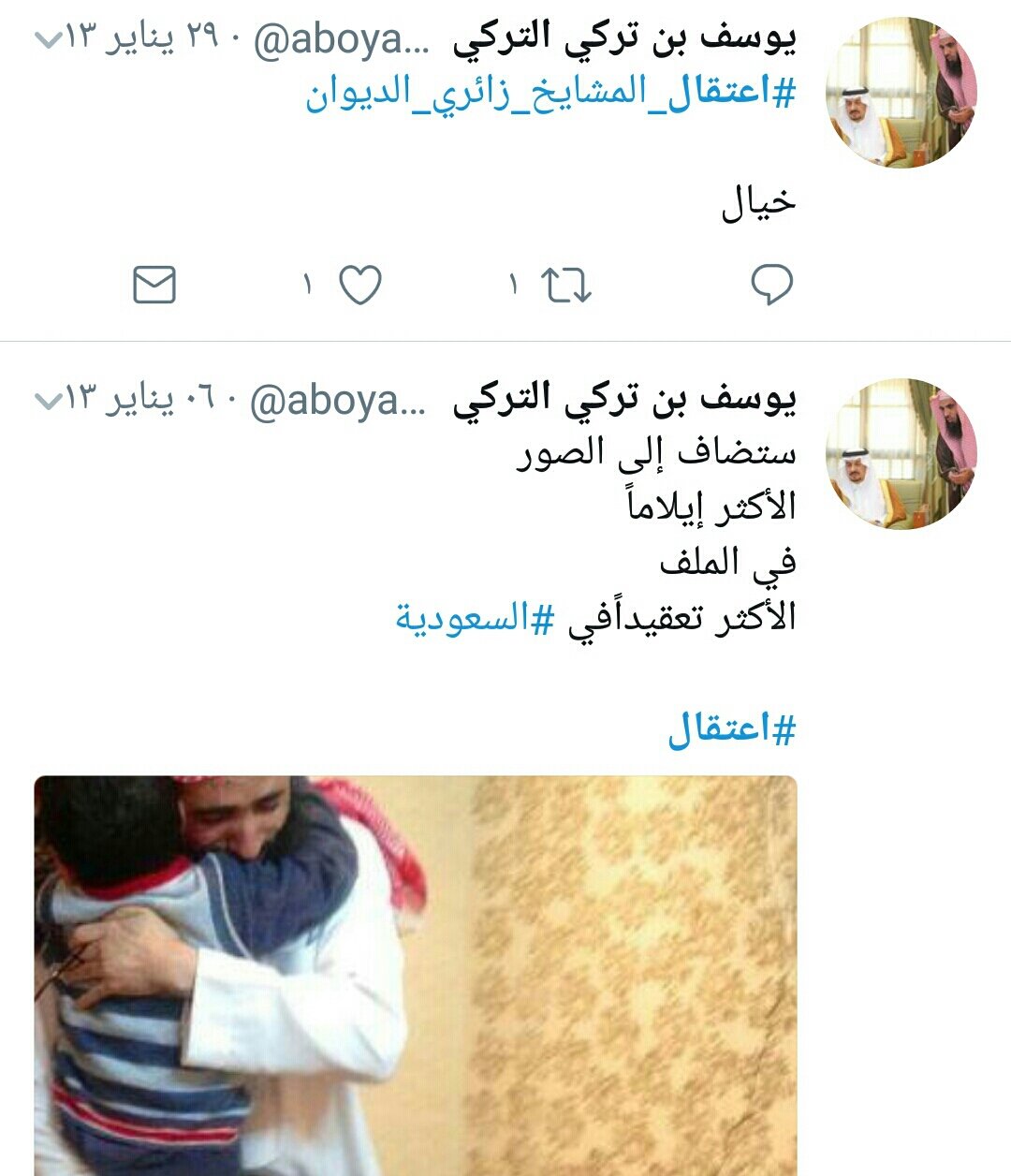The height and width of the screenshot is (1176, 1011).
Task: Like the tweet saying خيال
Action: (x=360, y=285)
